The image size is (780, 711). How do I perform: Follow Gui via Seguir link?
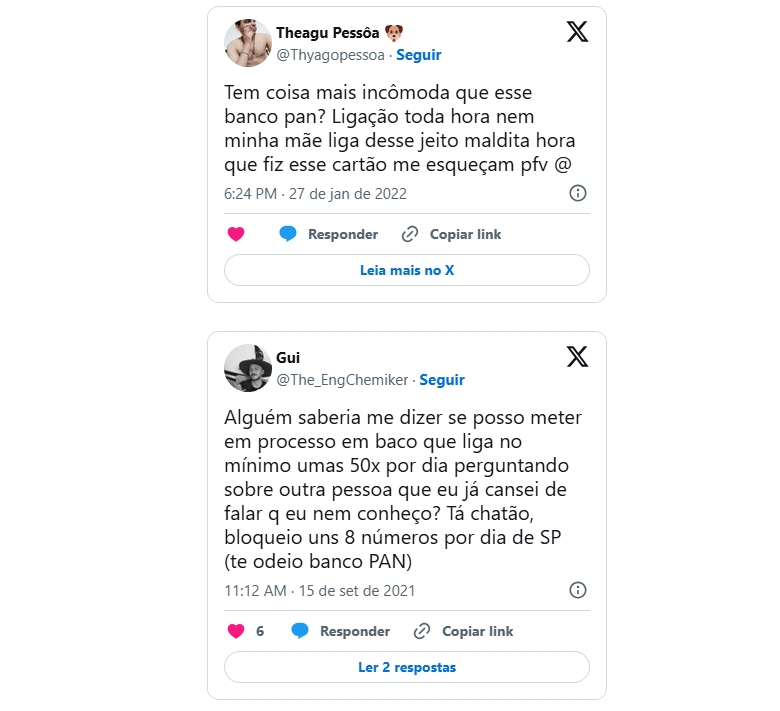point(441,380)
